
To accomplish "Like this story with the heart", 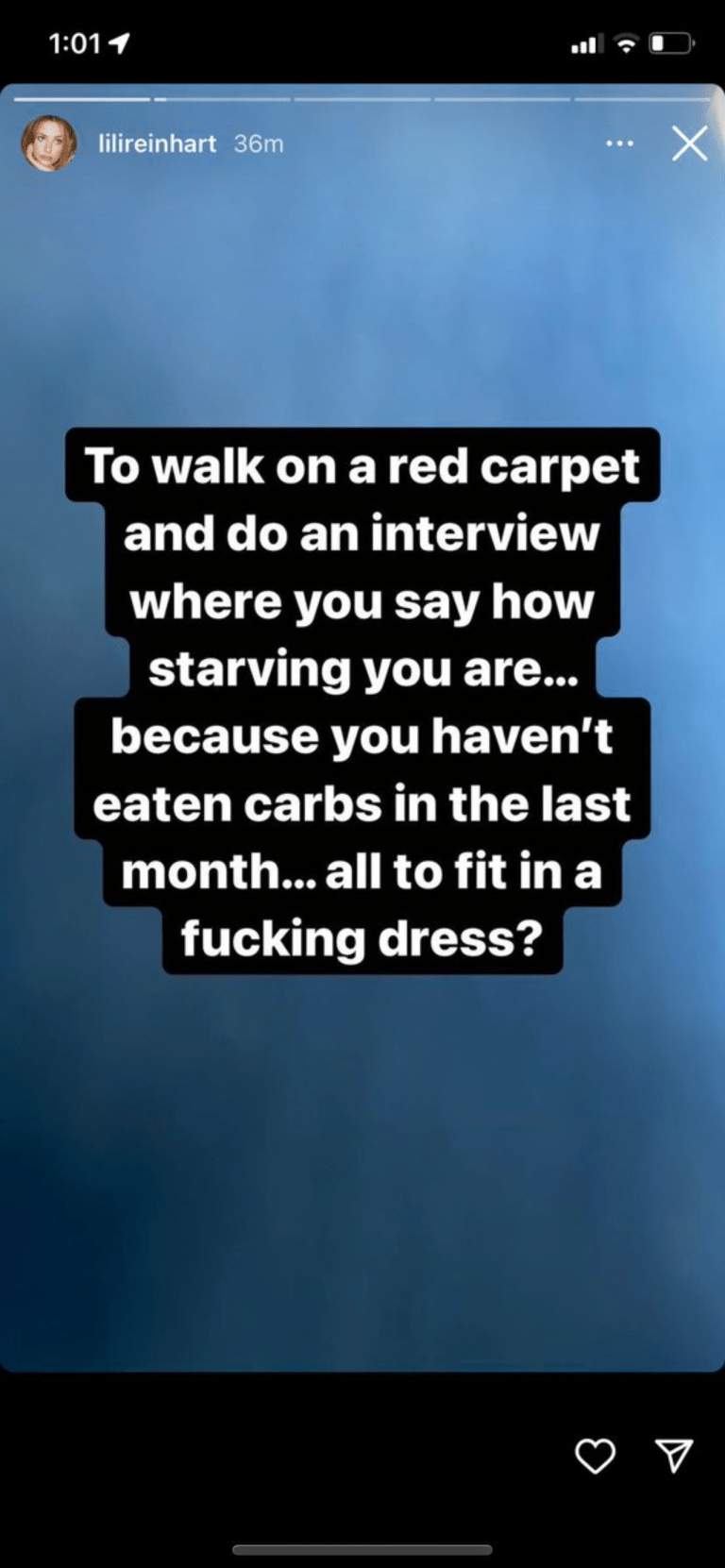I will (595, 1456).
